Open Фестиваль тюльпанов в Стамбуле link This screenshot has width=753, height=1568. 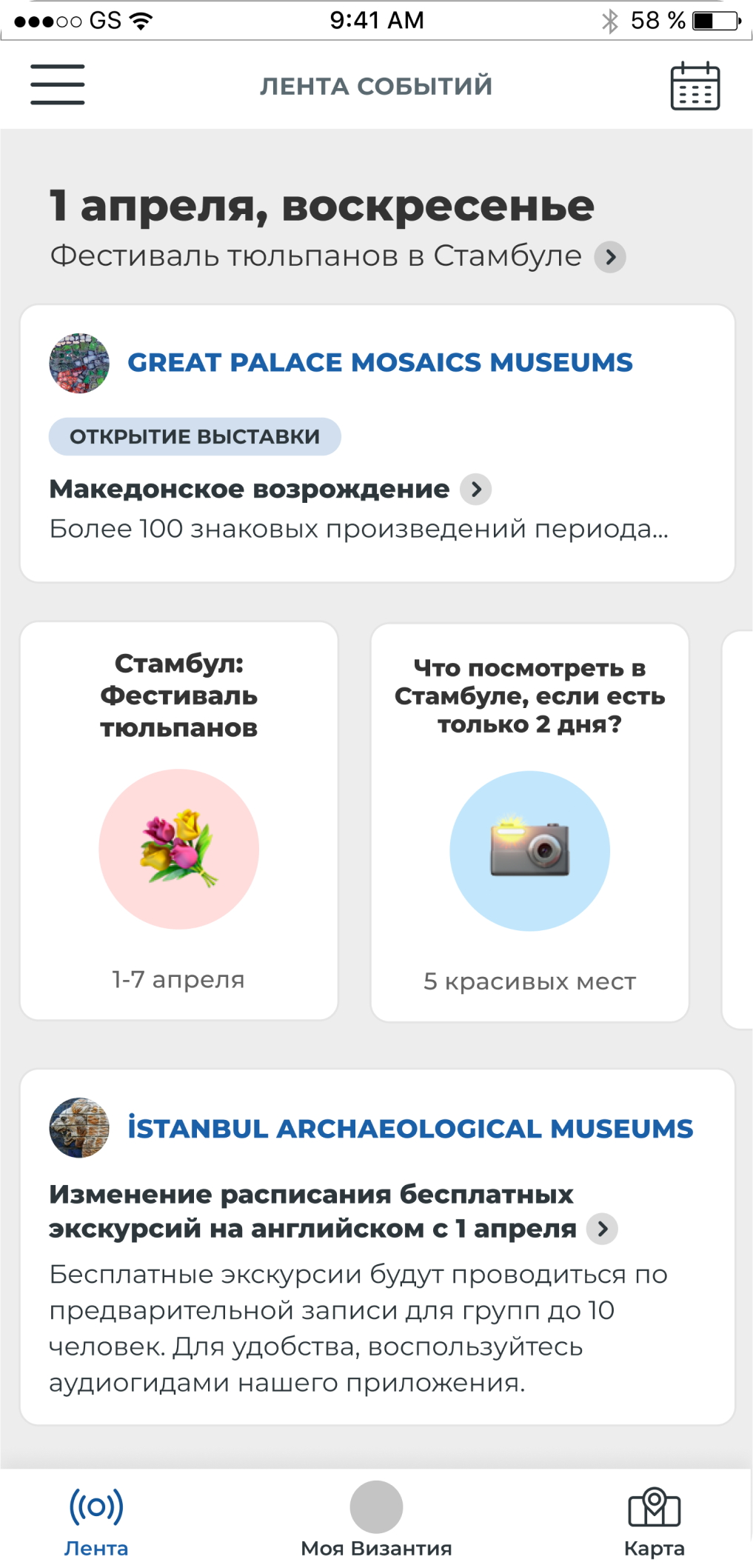pyautogui.click(x=337, y=256)
